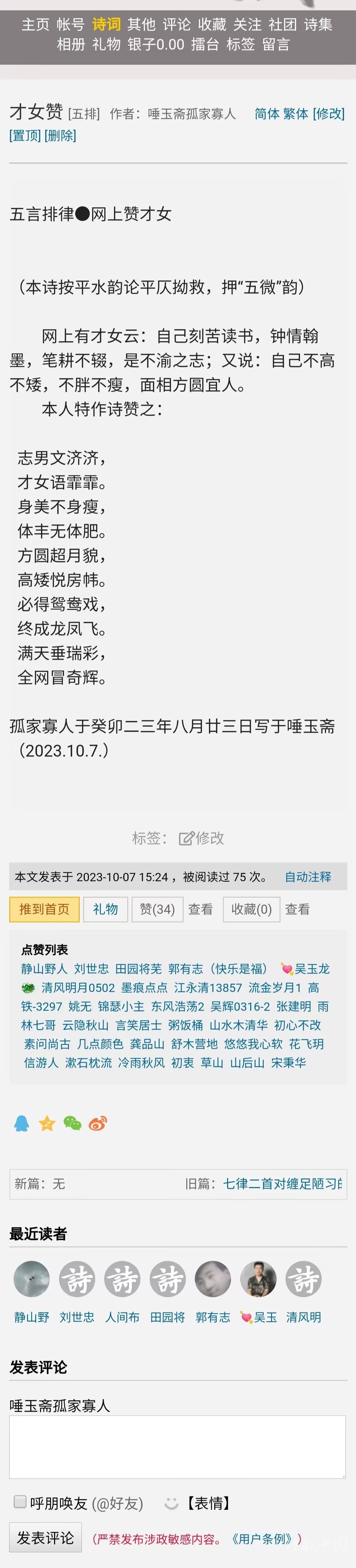Tap the 推到首页 button

(x=44, y=909)
